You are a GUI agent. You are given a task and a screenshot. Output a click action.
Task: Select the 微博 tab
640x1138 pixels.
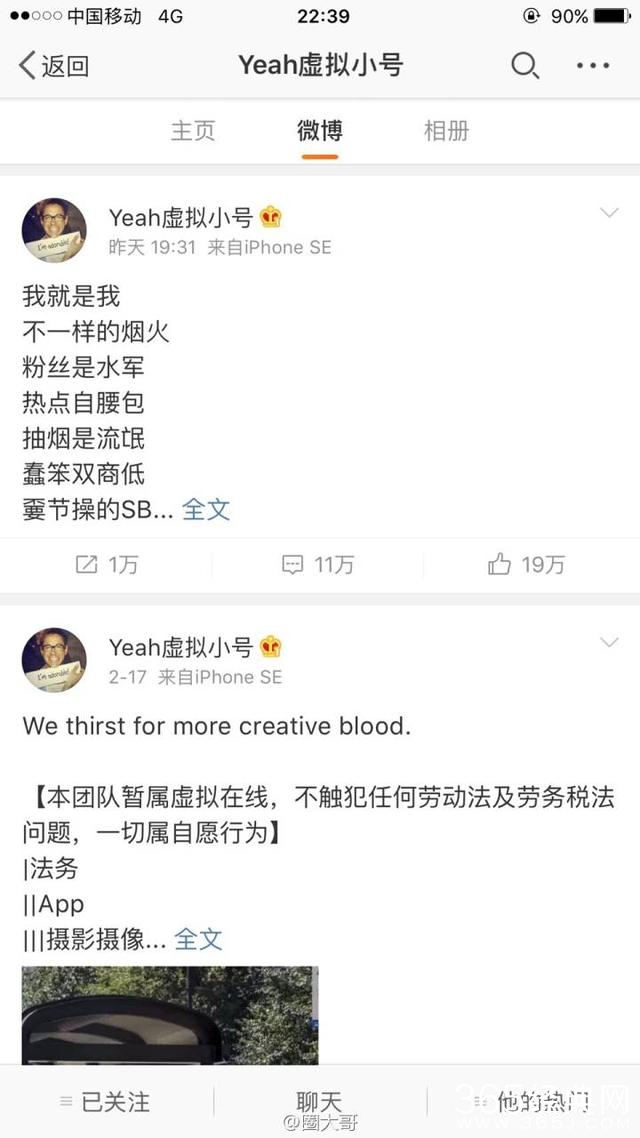[319, 131]
